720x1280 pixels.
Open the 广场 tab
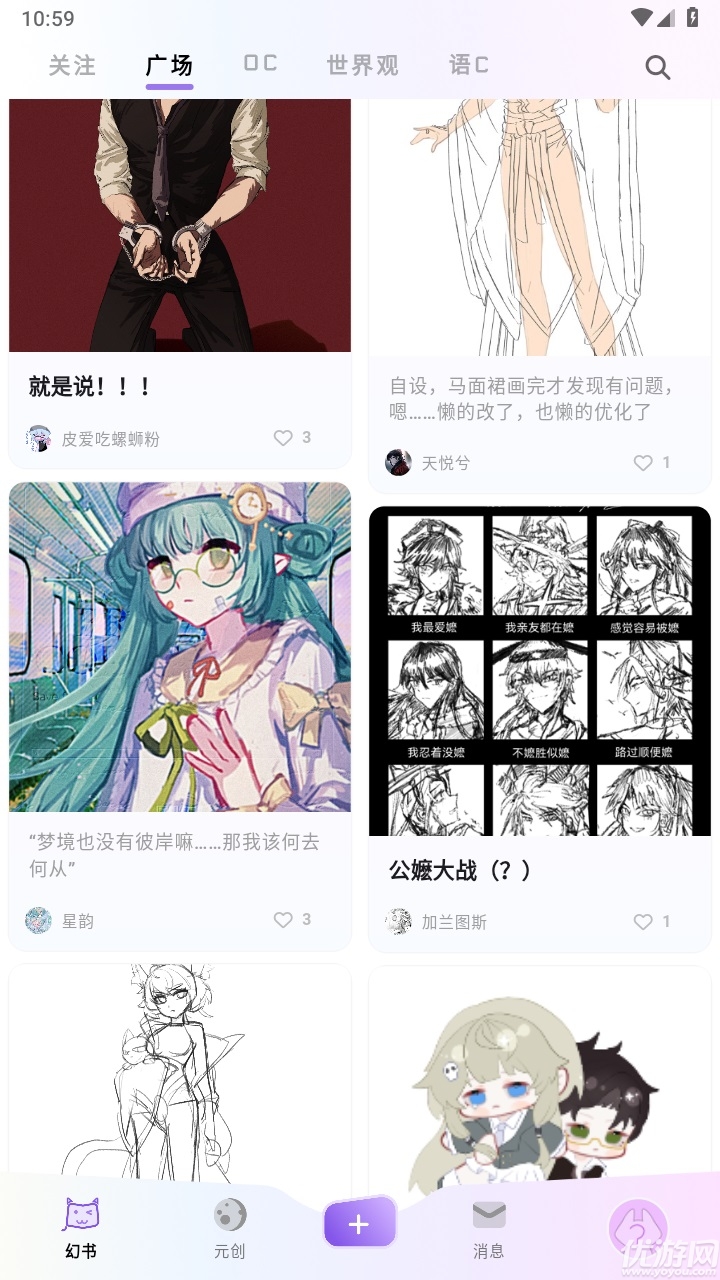point(169,65)
